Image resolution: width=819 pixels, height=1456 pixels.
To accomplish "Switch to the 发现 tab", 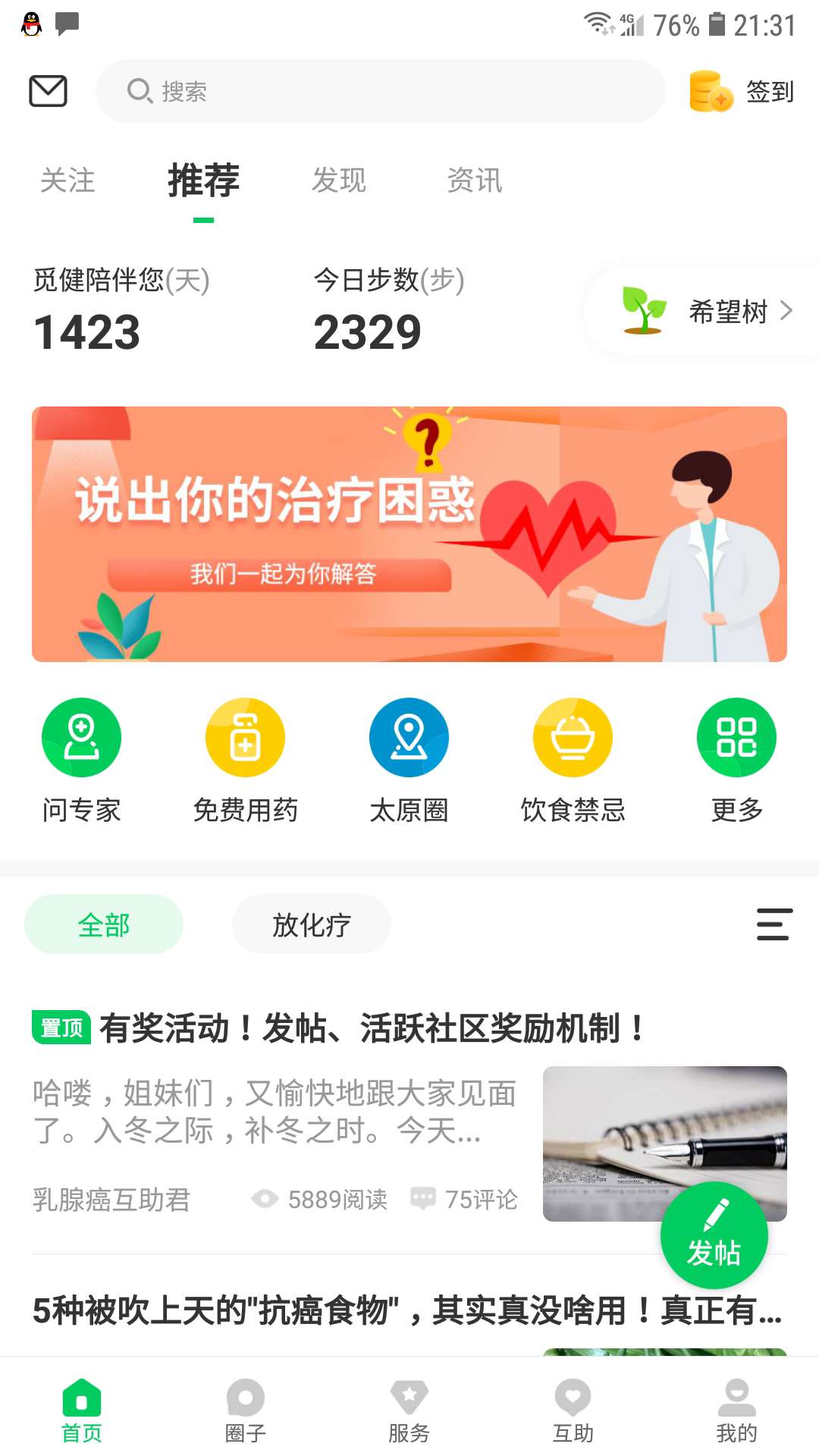I will click(339, 180).
